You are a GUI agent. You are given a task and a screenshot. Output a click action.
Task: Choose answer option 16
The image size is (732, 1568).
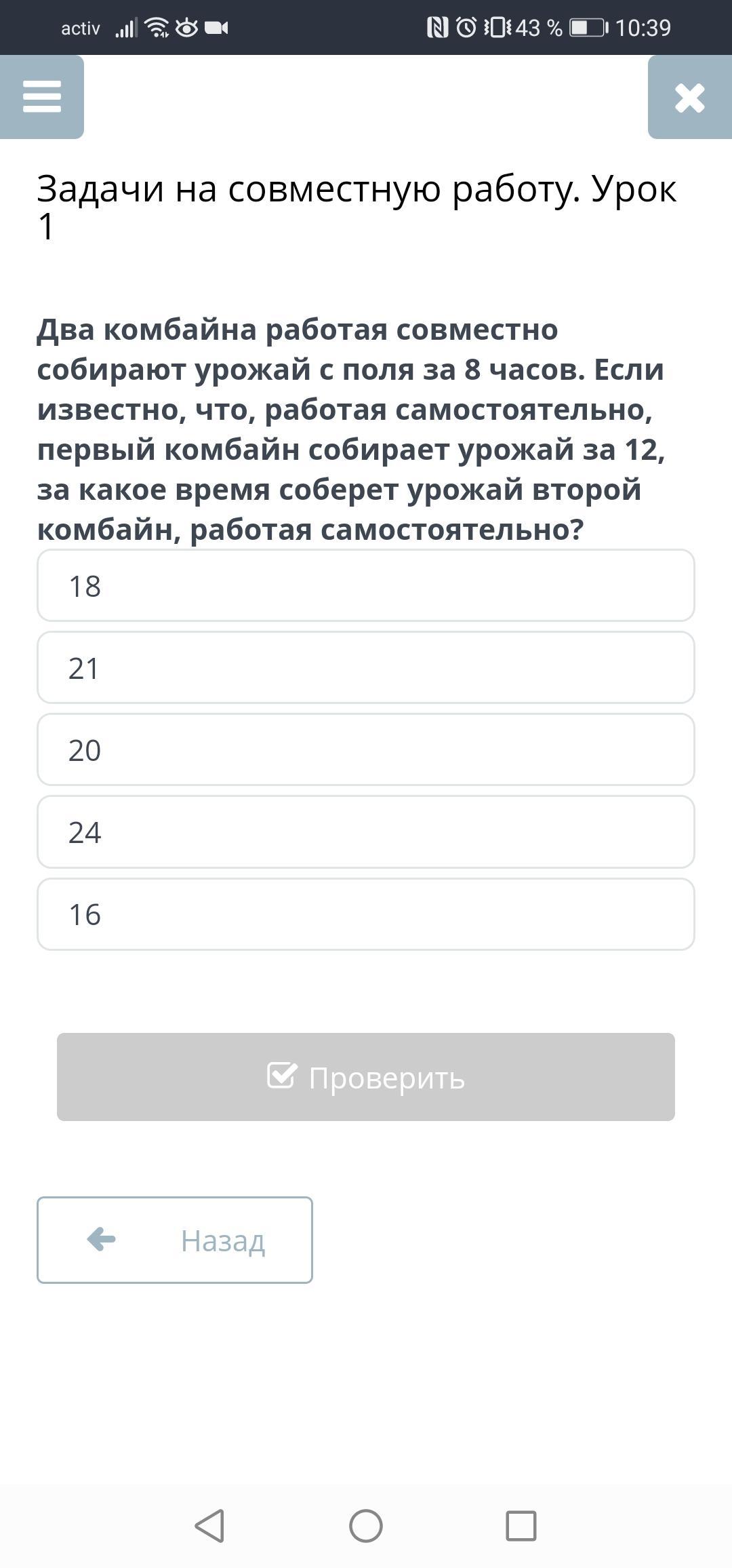[366, 914]
